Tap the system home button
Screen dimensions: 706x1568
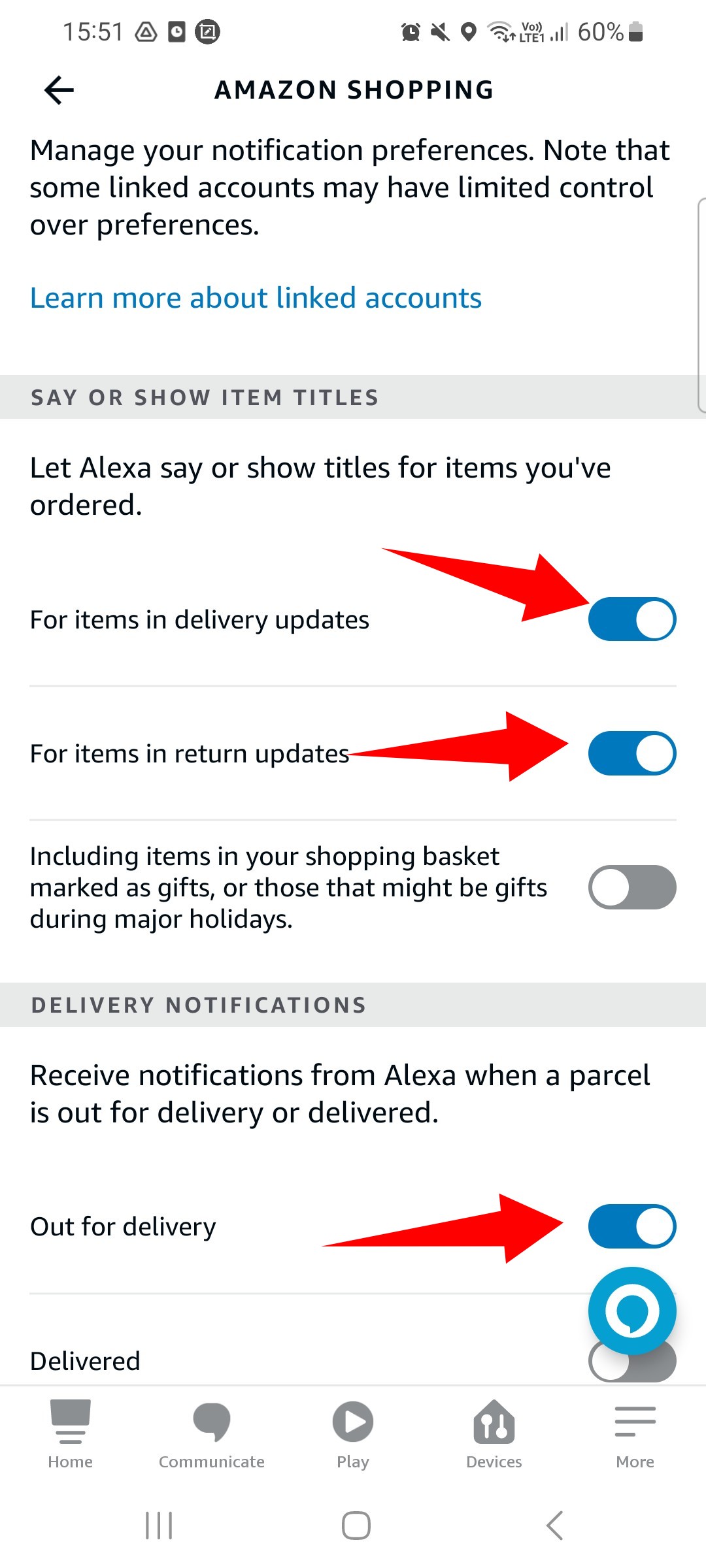pos(356,1526)
